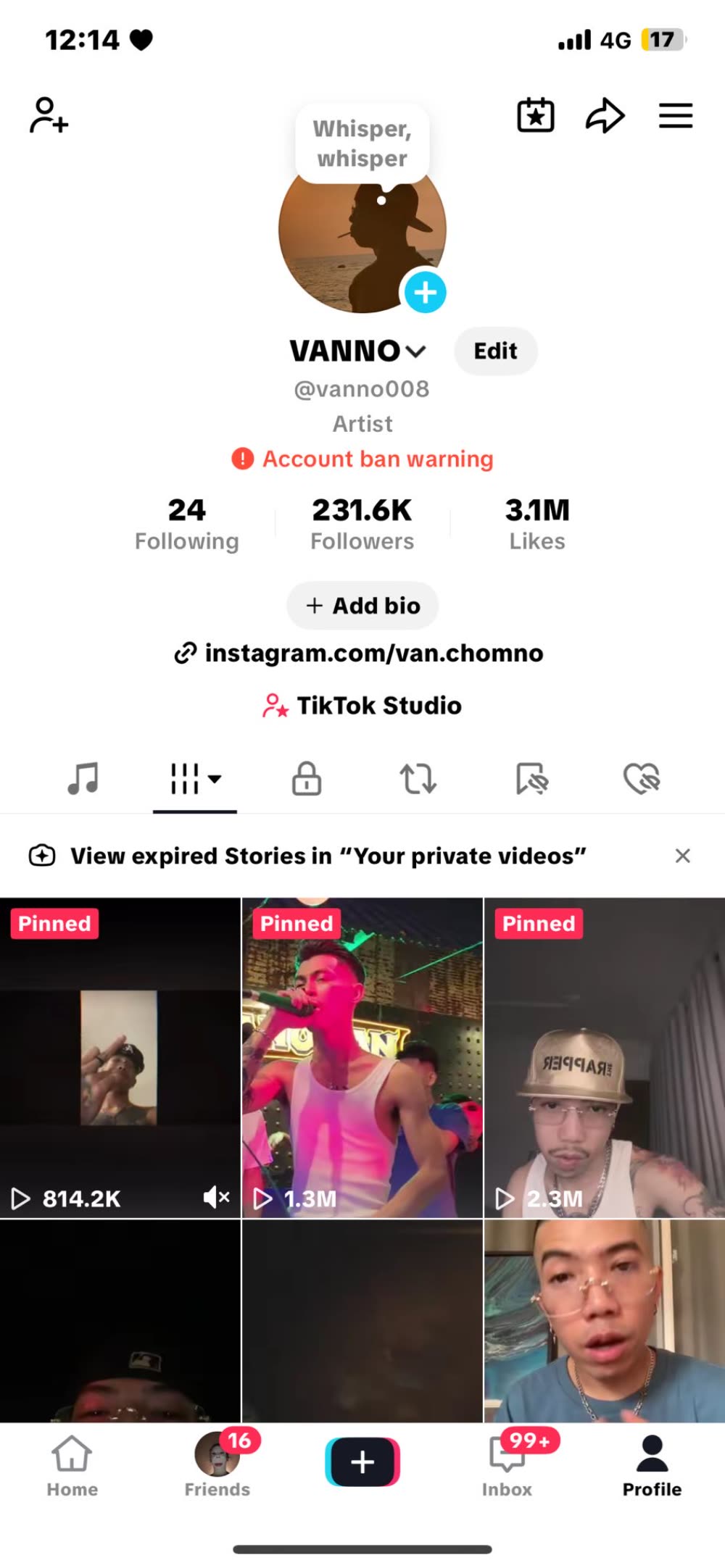725x1568 pixels.
Task: Add a bio to profile
Action: click(362, 606)
